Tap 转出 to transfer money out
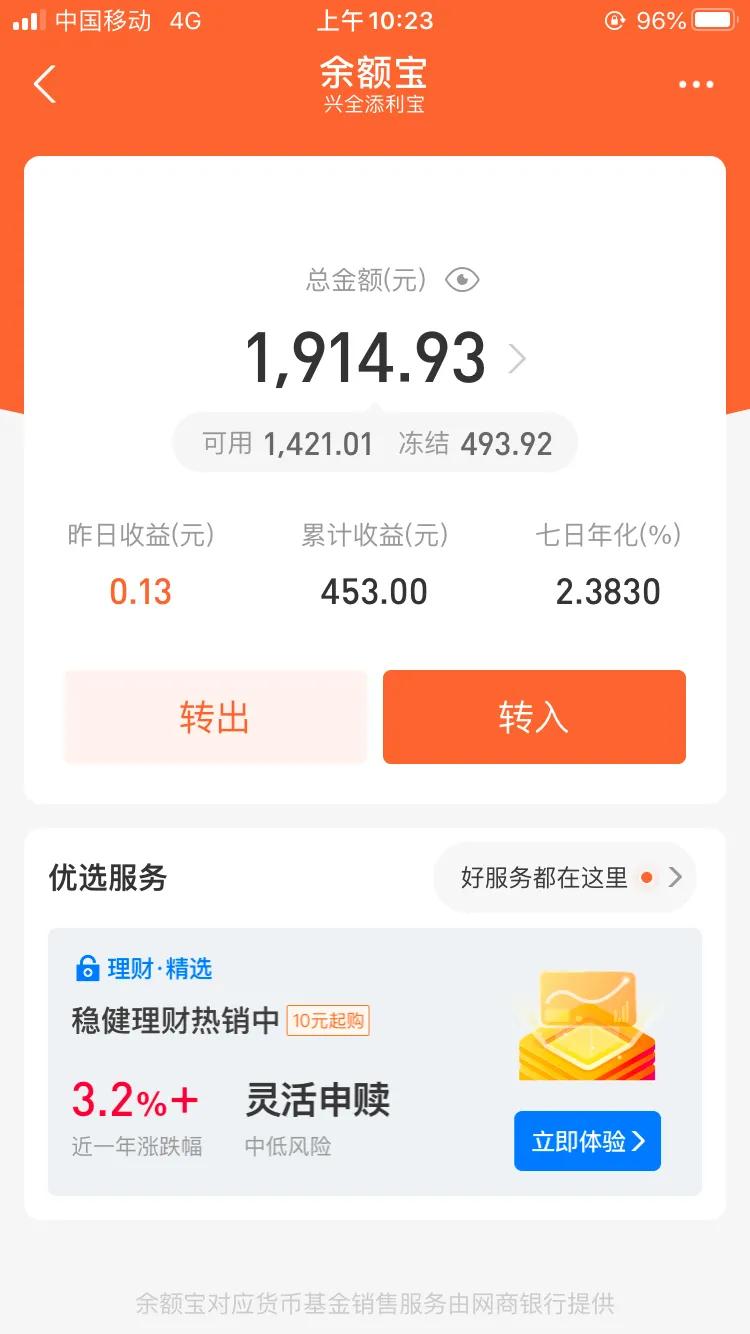 [x=215, y=717]
